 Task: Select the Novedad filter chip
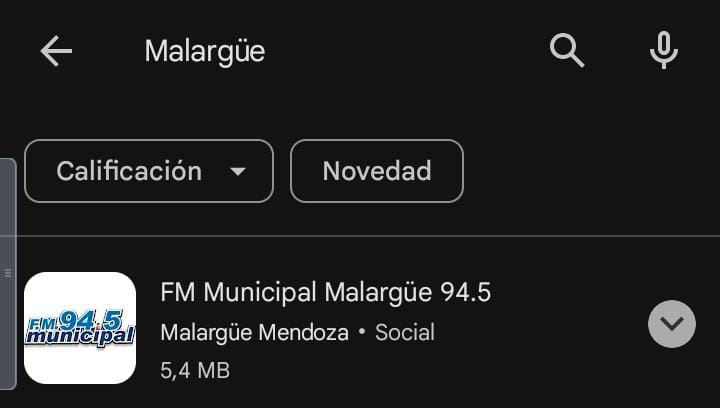[376, 171]
